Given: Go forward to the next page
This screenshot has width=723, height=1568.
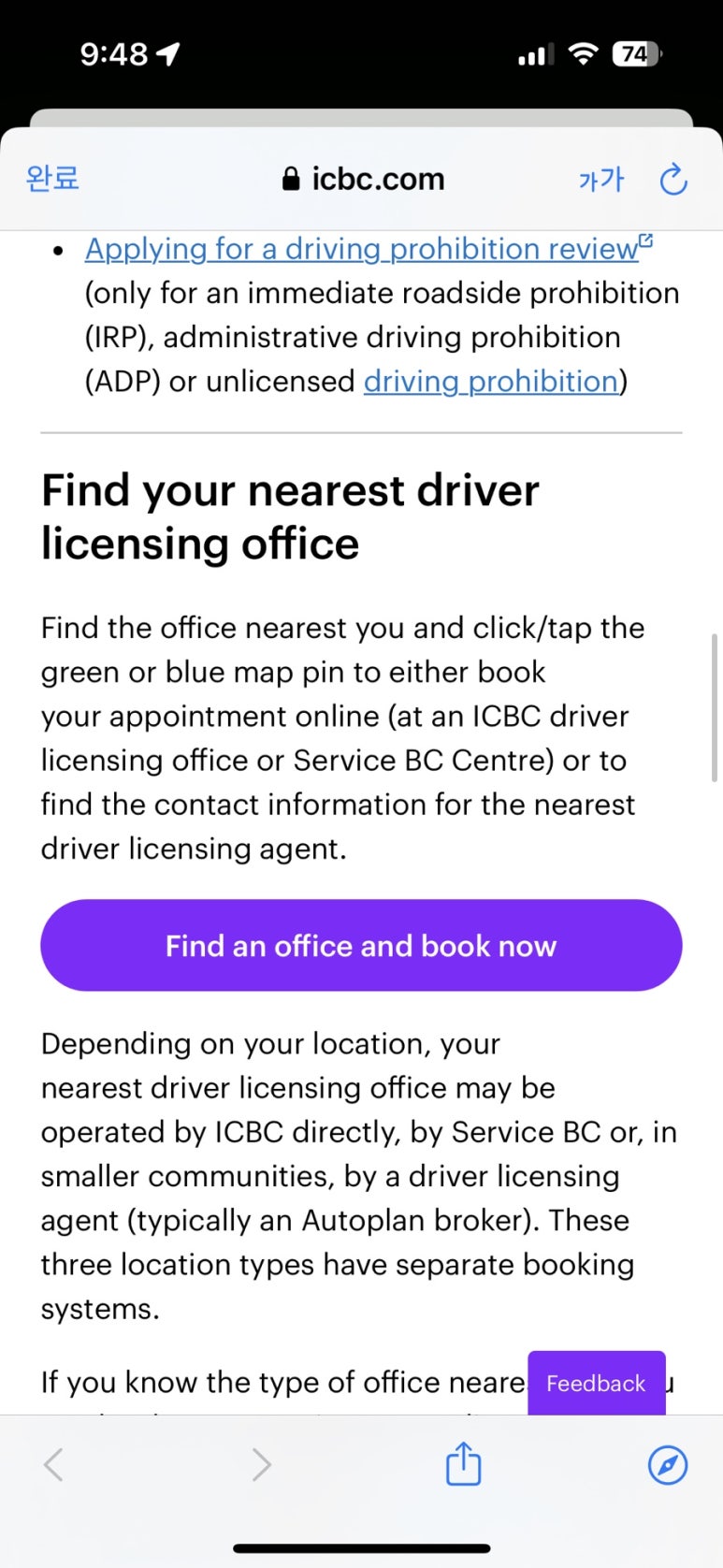Looking at the screenshot, I should (261, 1464).
